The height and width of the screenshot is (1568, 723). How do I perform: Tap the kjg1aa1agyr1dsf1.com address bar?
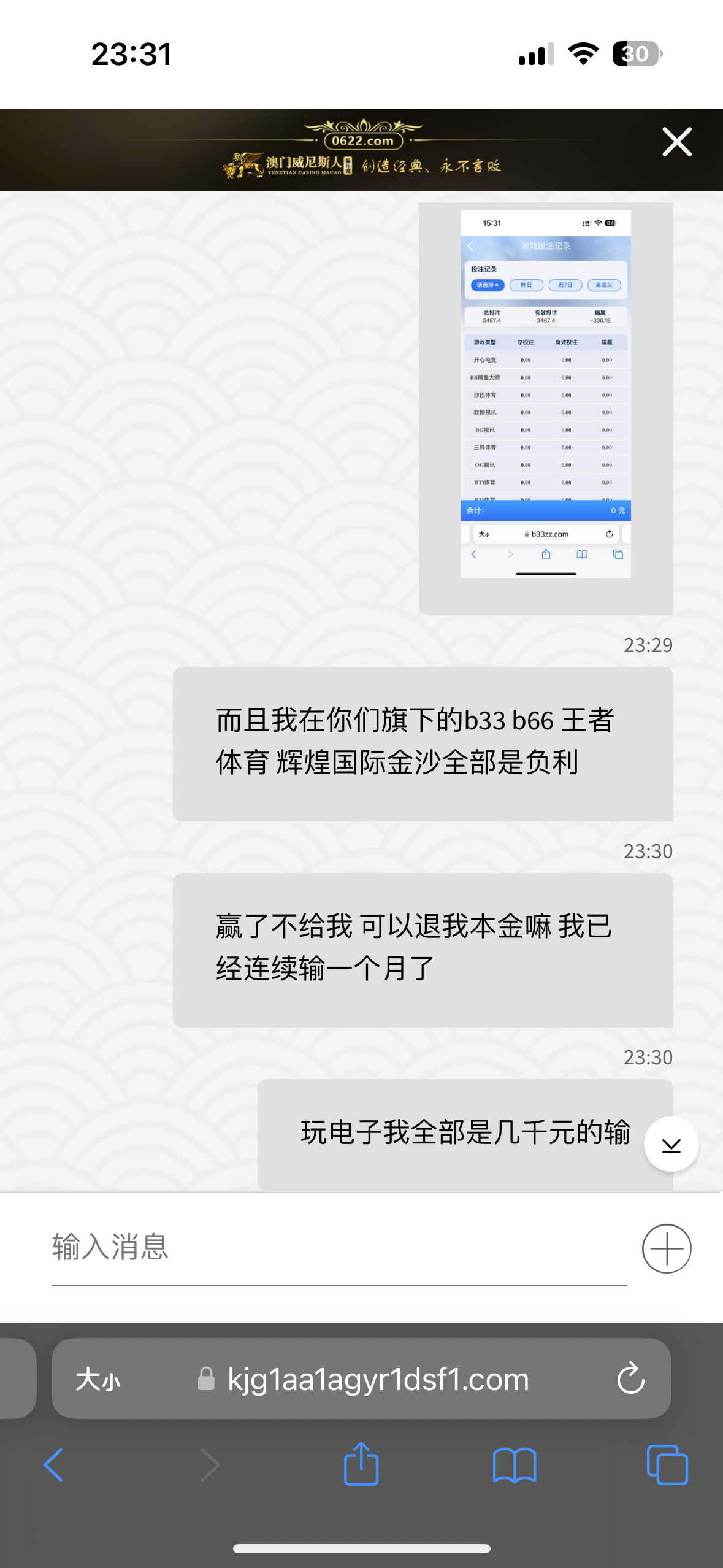377,1380
